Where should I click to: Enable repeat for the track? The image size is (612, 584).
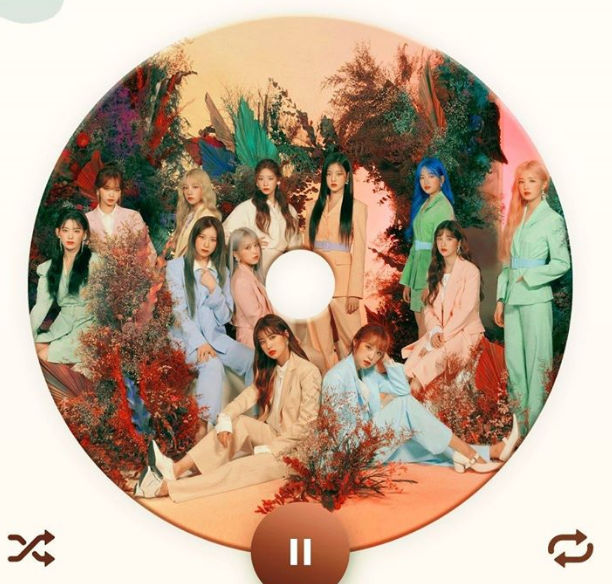click(570, 547)
